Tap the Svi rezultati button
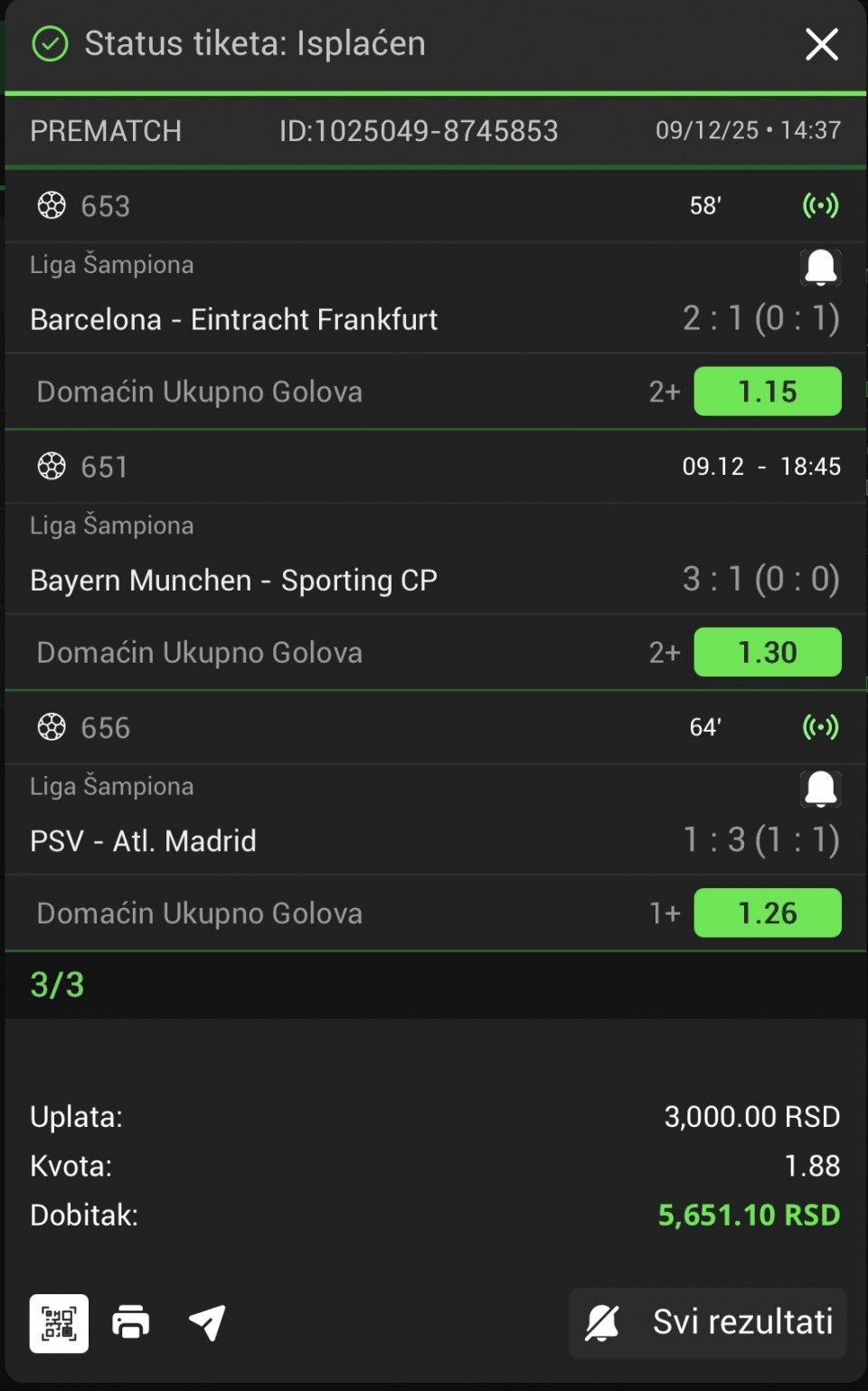The height and width of the screenshot is (1391, 868). (707, 1323)
